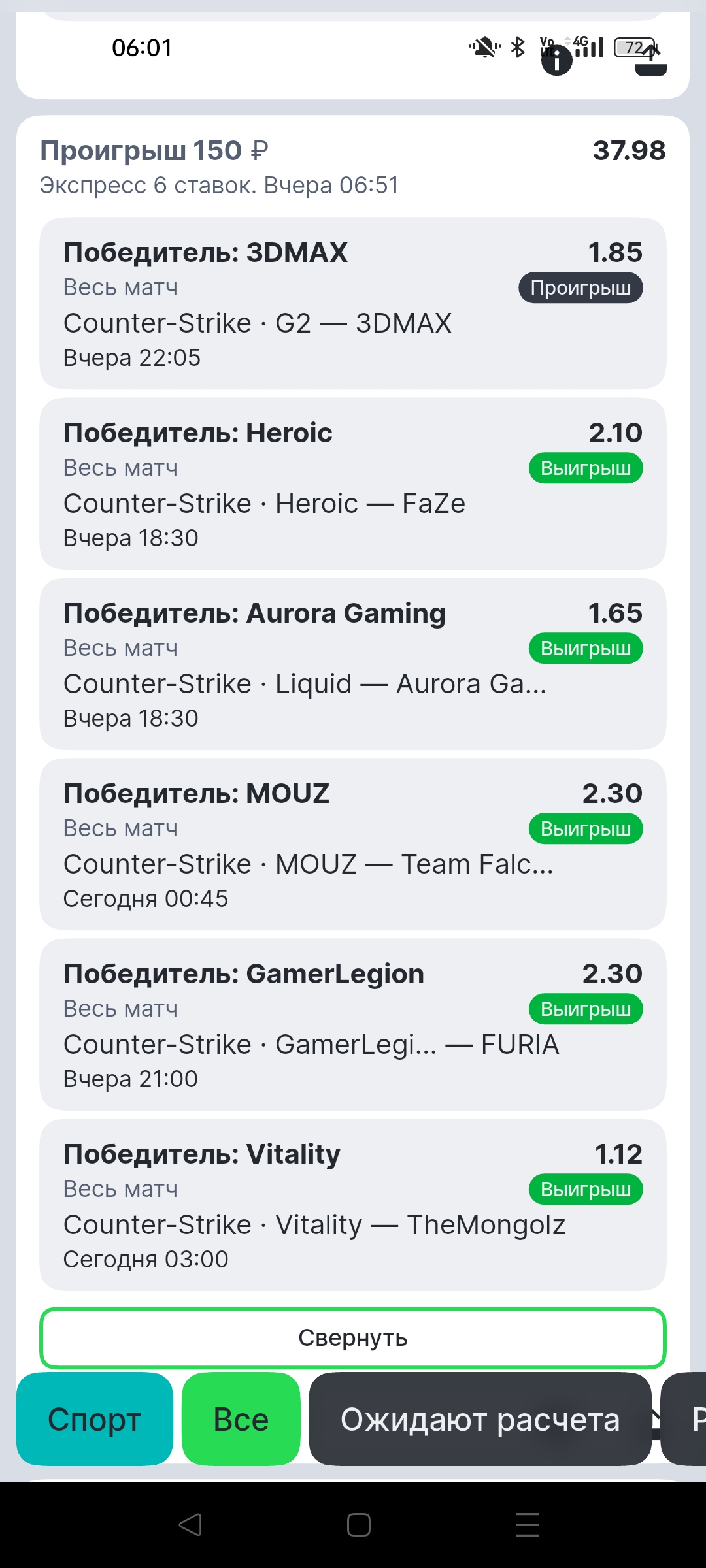Open the Vitality — TheMongolz bet card
706x1568 pixels.
[x=353, y=1205]
